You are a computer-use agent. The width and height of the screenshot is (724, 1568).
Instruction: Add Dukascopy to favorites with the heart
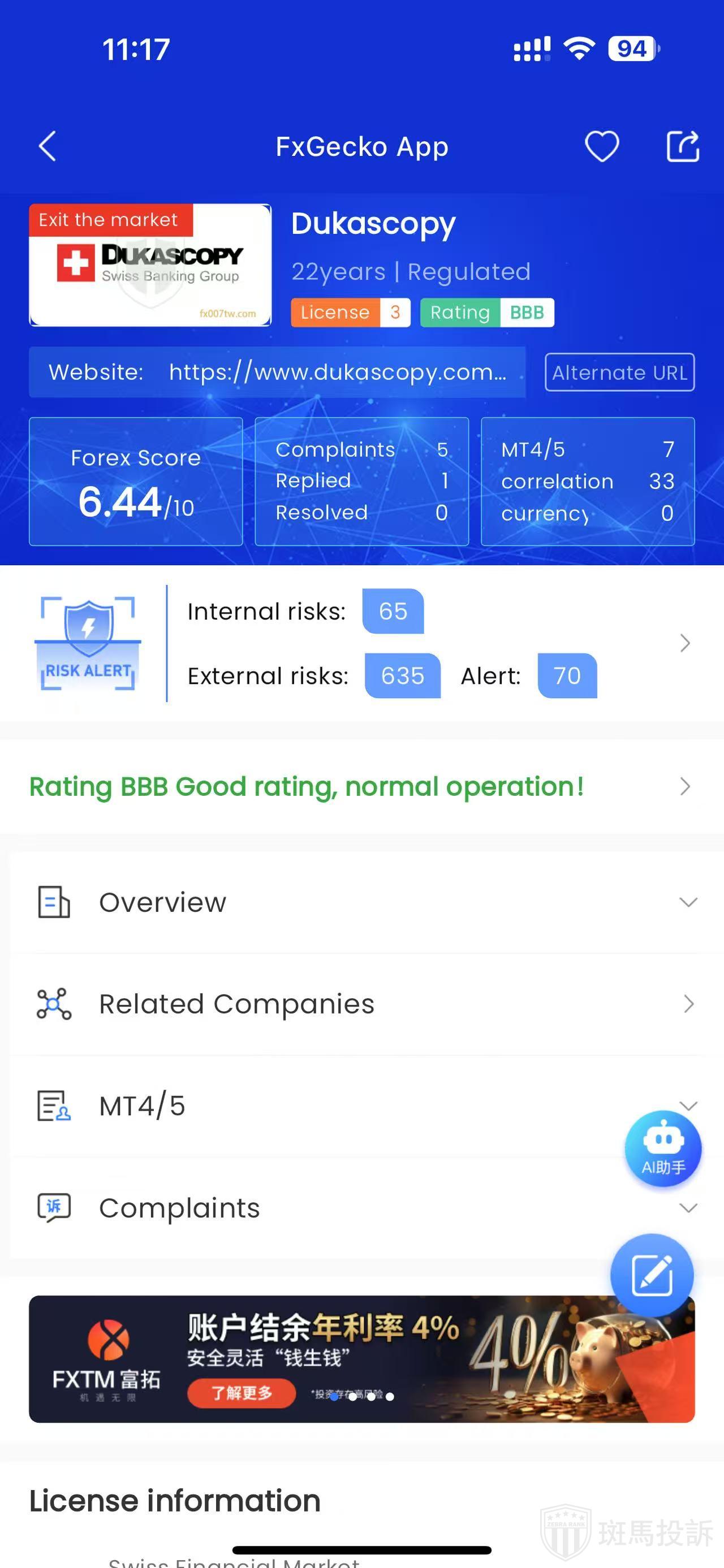coord(602,147)
